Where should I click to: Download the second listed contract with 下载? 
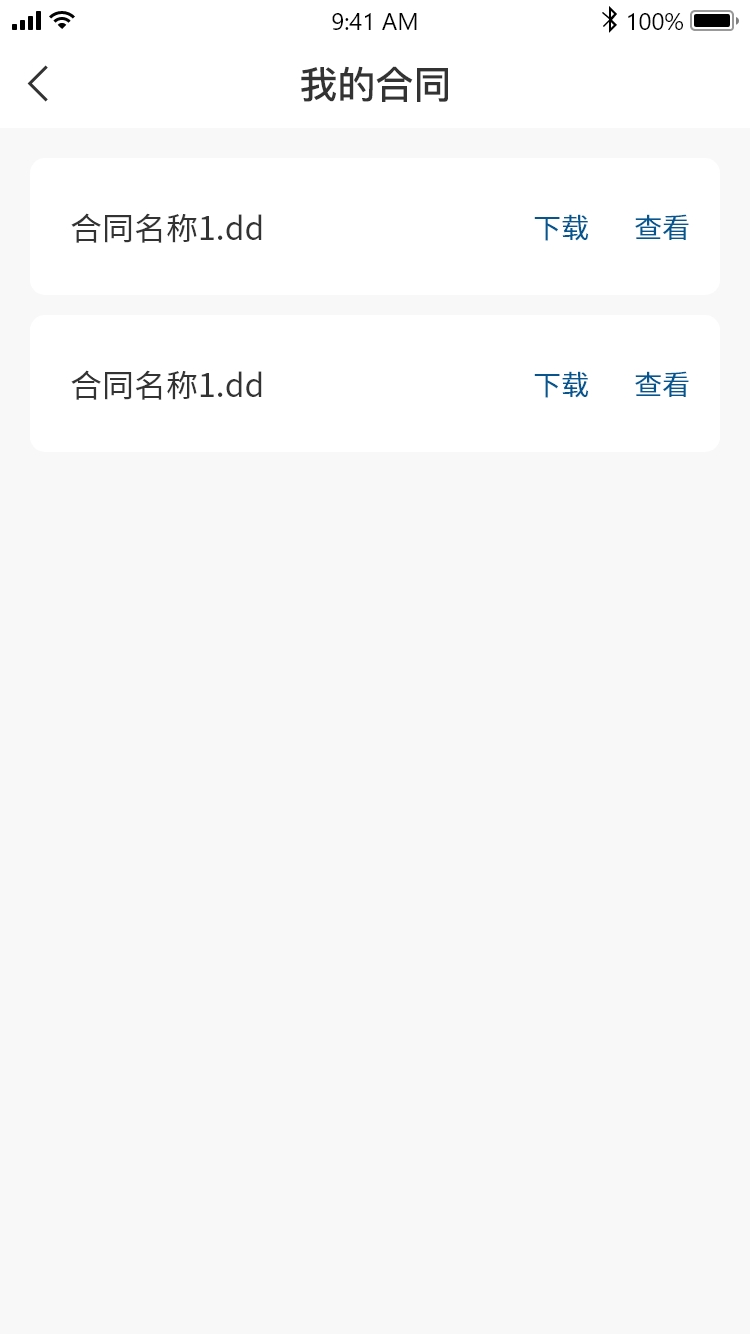pos(561,385)
